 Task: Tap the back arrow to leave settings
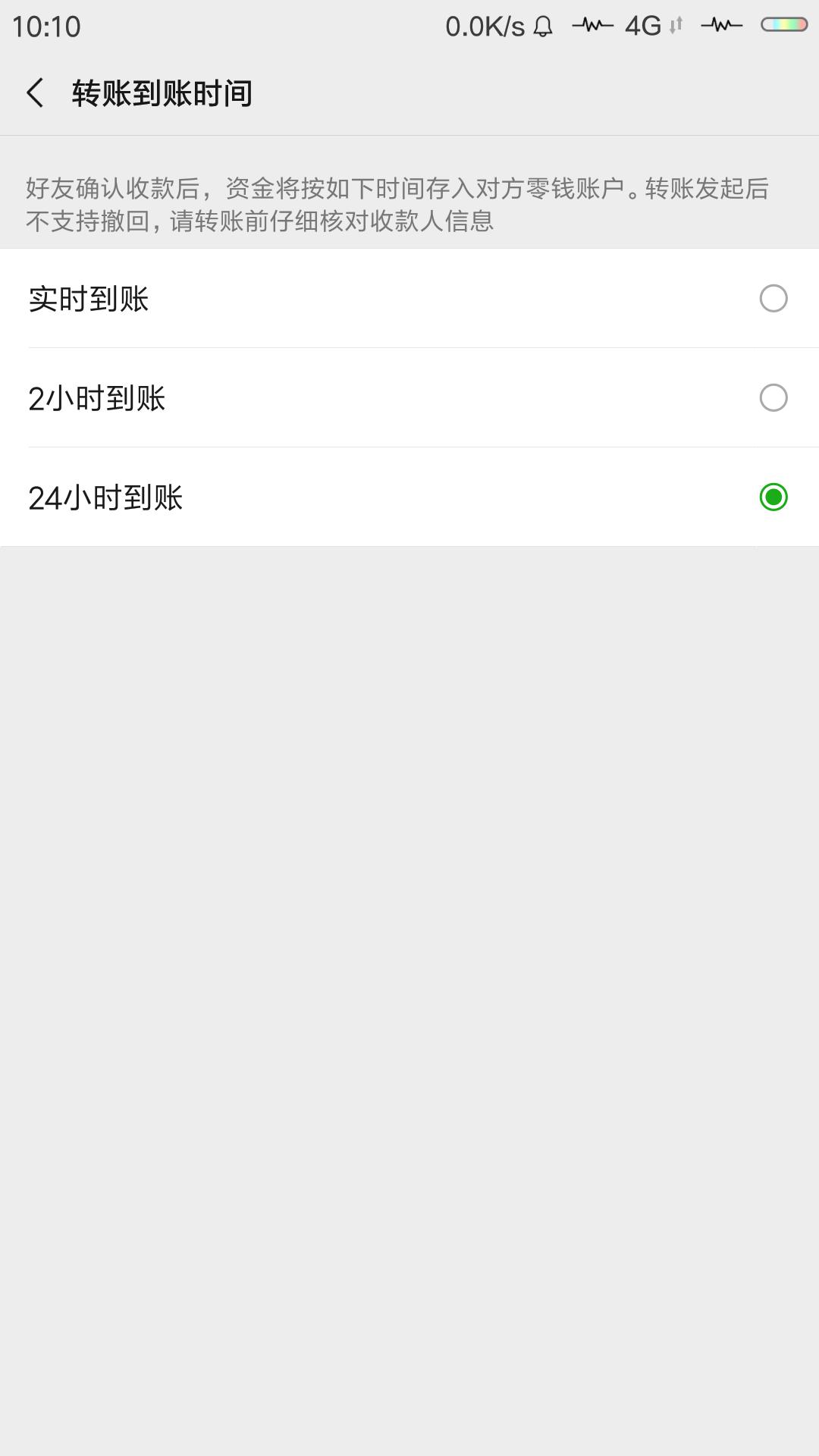click(36, 95)
